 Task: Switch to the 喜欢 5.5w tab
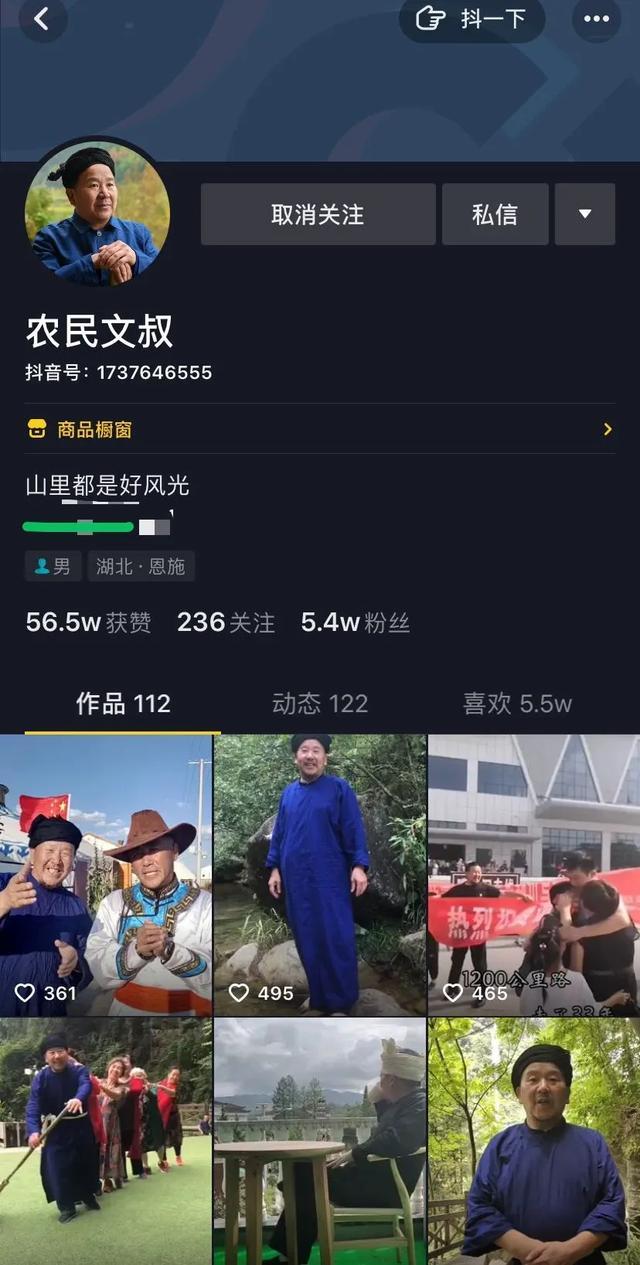517,704
